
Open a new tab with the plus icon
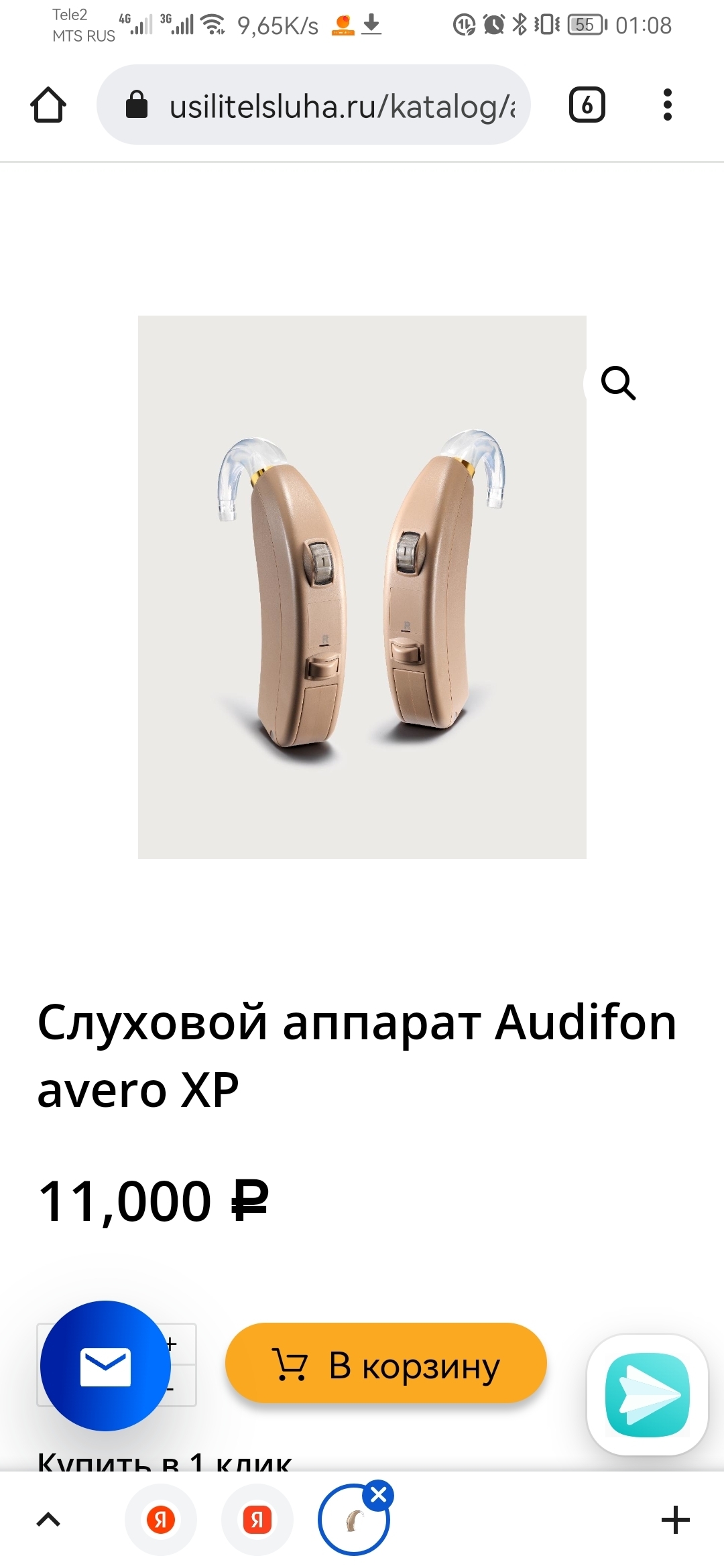[676, 1520]
